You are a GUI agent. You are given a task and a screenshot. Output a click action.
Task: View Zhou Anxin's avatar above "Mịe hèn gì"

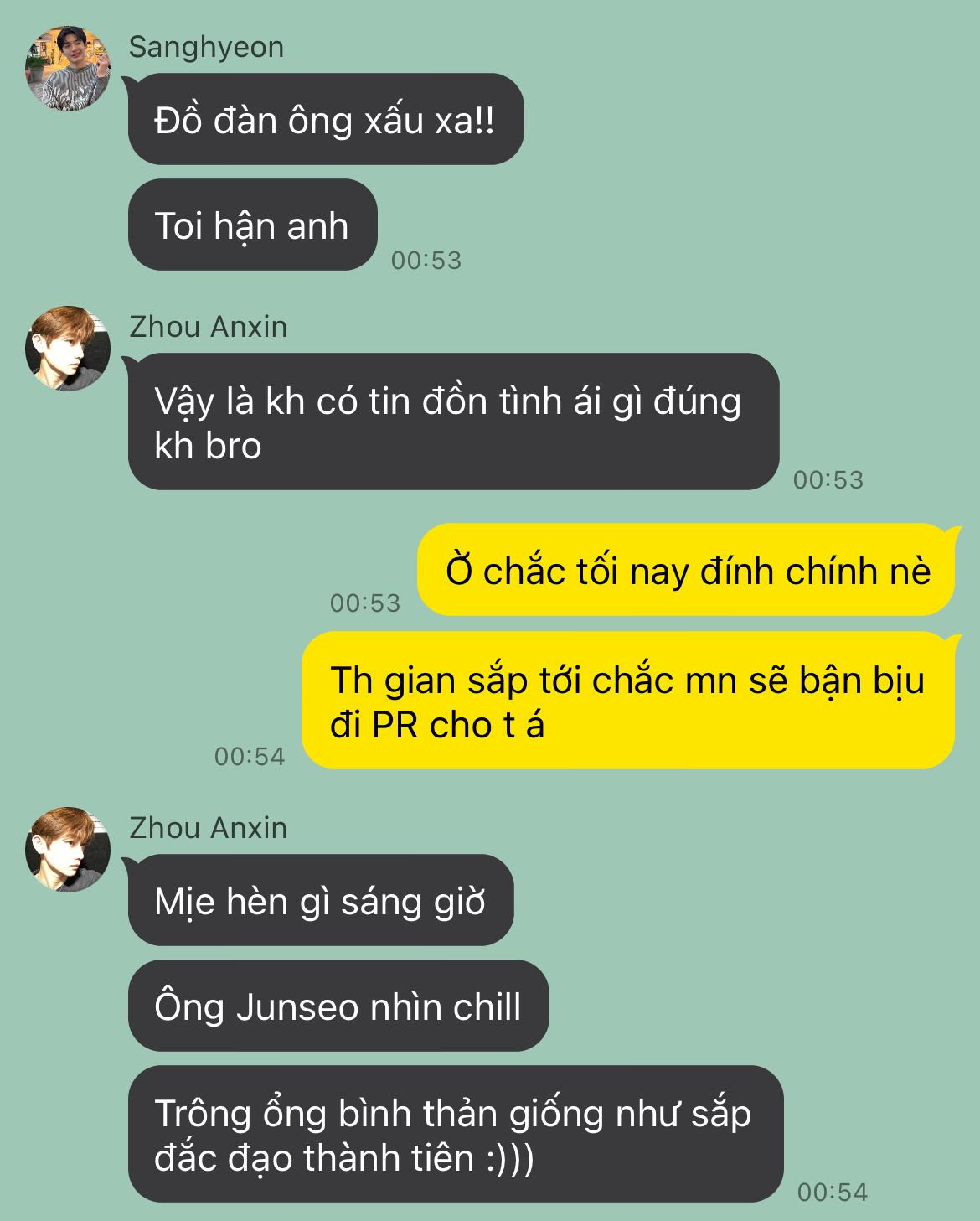(68, 850)
